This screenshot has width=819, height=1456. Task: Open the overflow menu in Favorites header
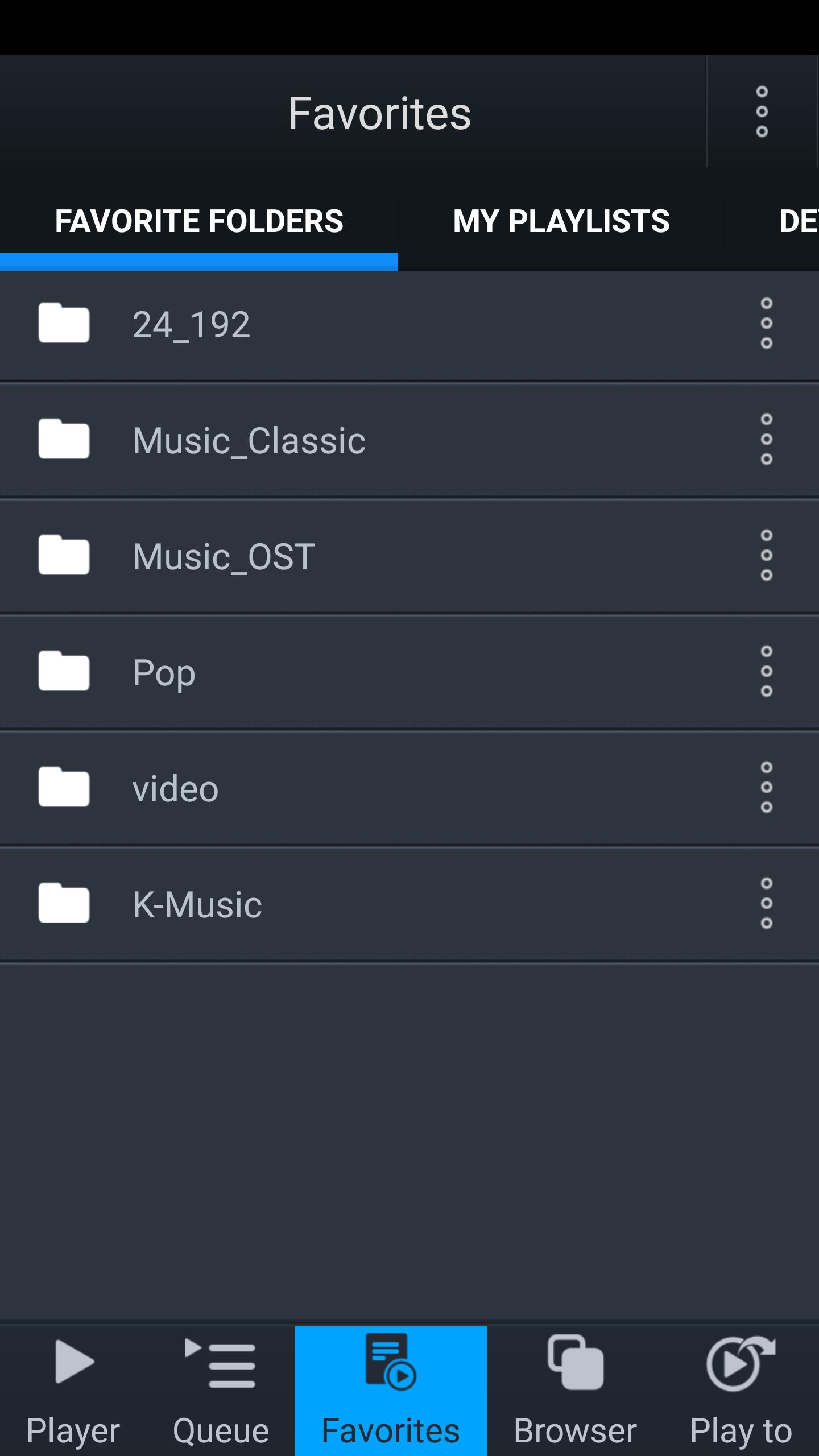[762, 111]
